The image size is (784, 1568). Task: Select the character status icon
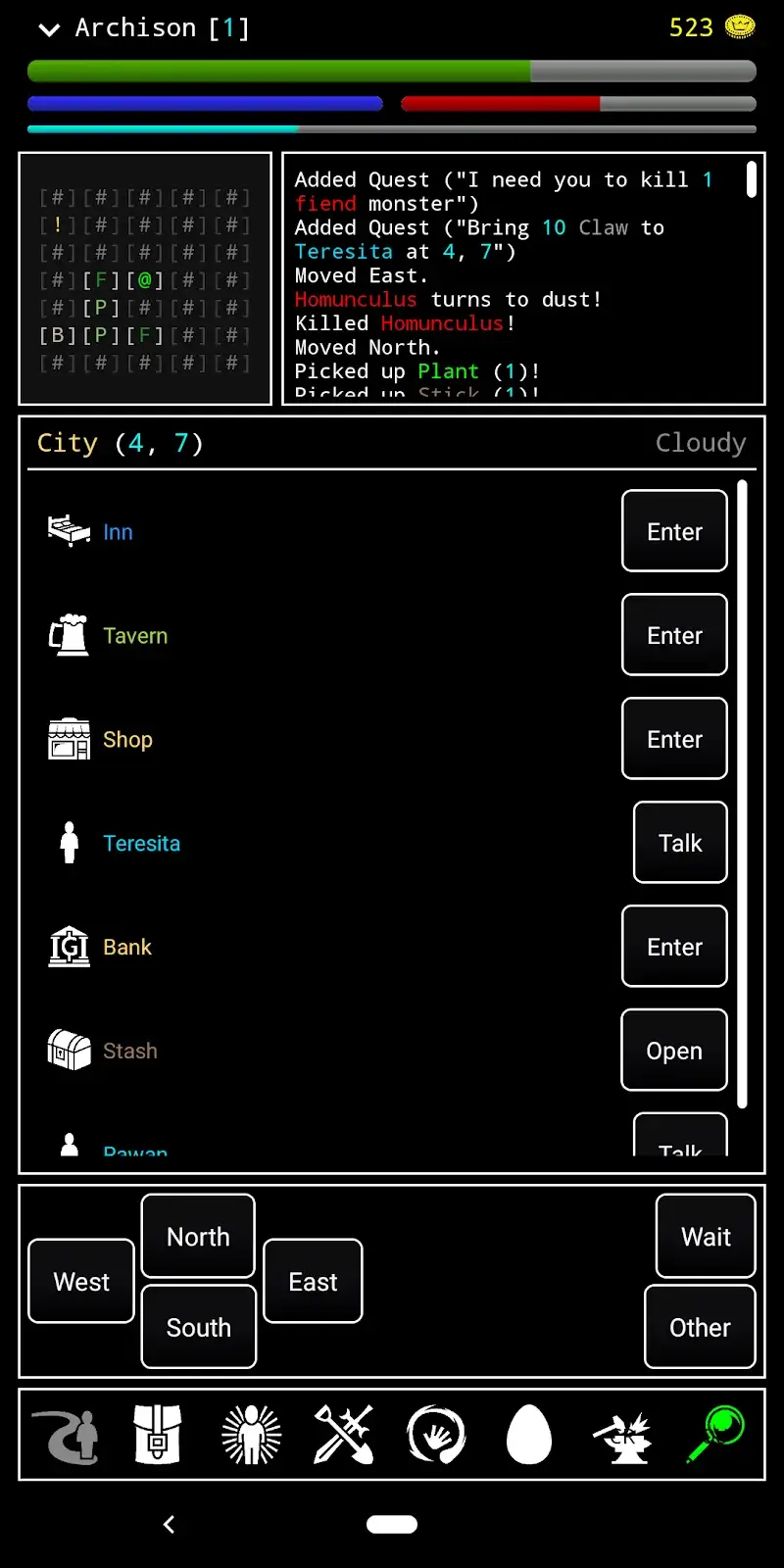tap(250, 1435)
